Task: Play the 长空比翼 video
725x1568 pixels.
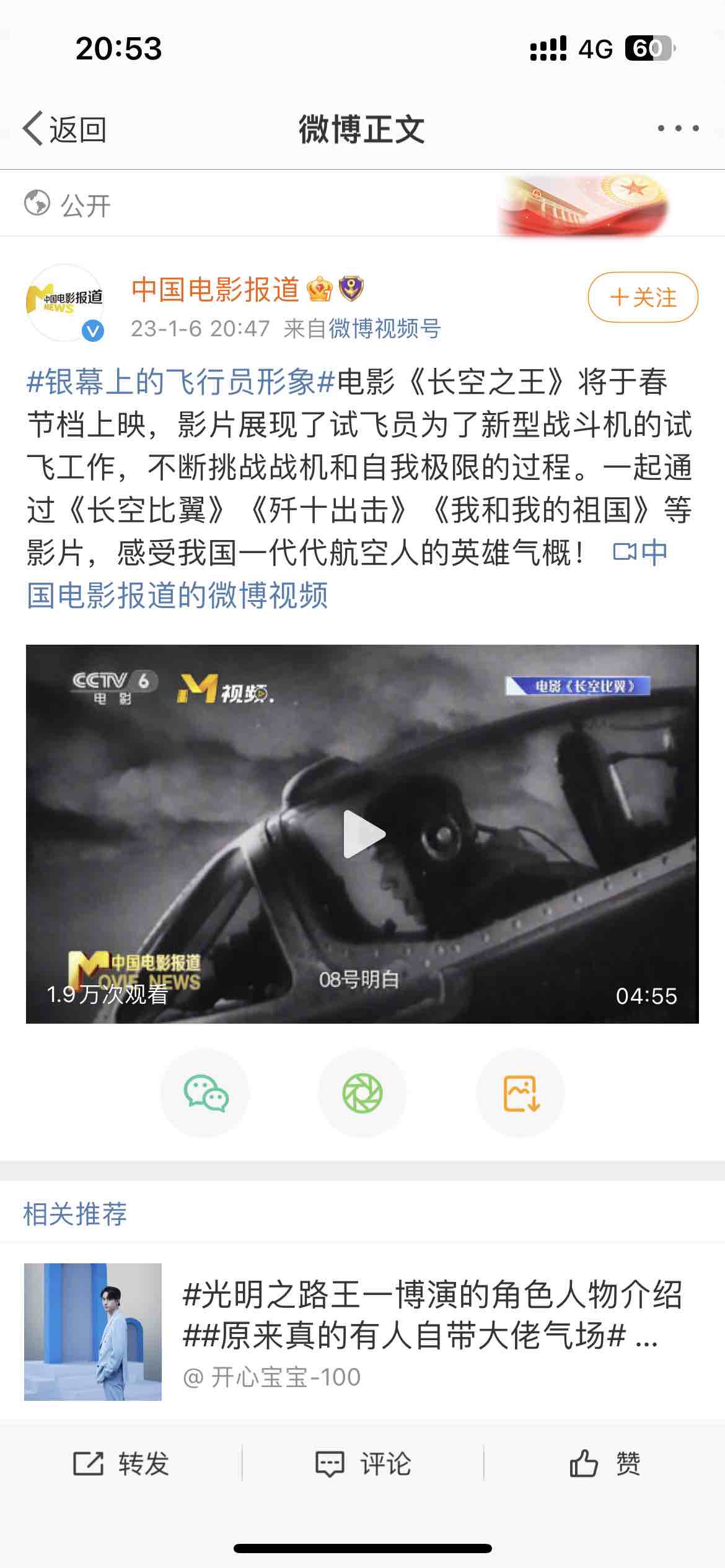Action: tap(364, 834)
